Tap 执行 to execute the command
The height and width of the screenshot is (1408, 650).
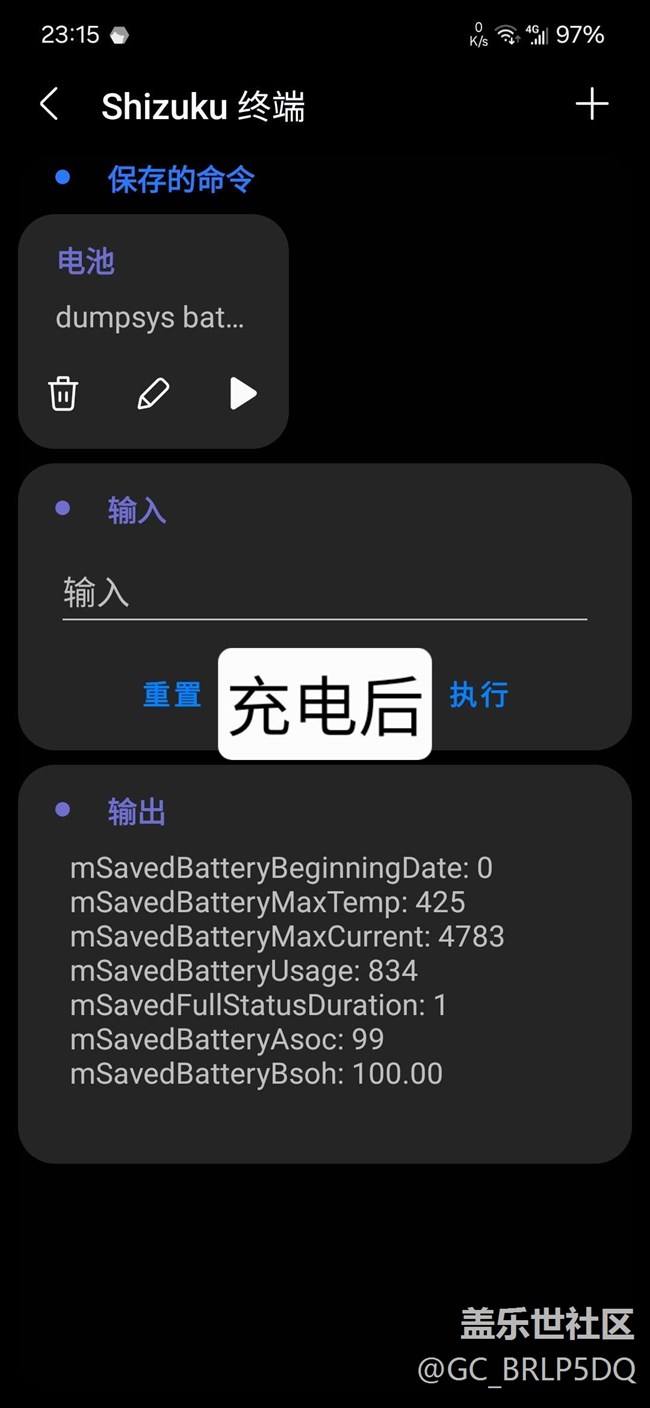coord(479,694)
